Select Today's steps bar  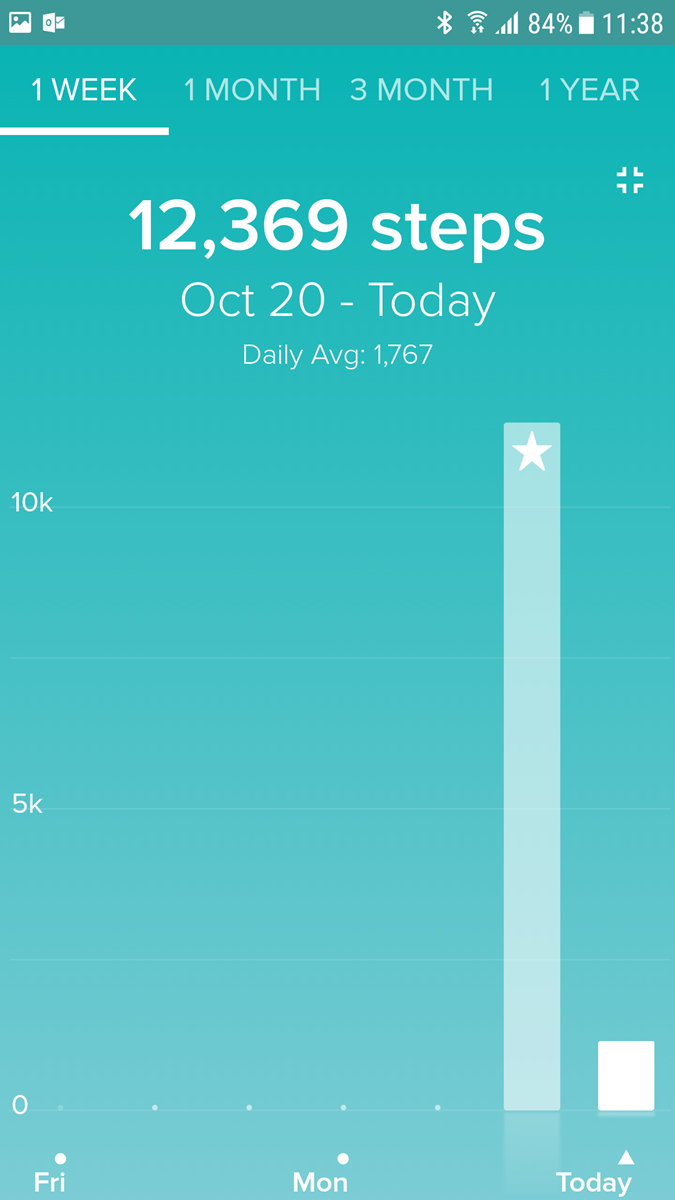point(626,1075)
